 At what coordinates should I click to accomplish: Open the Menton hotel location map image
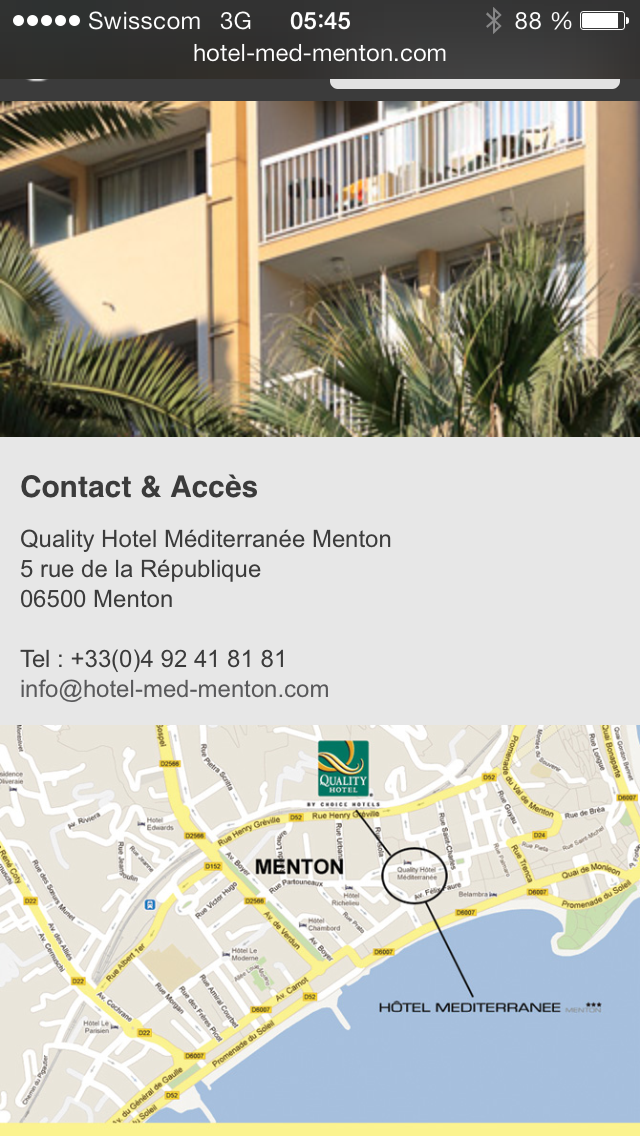tap(320, 924)
